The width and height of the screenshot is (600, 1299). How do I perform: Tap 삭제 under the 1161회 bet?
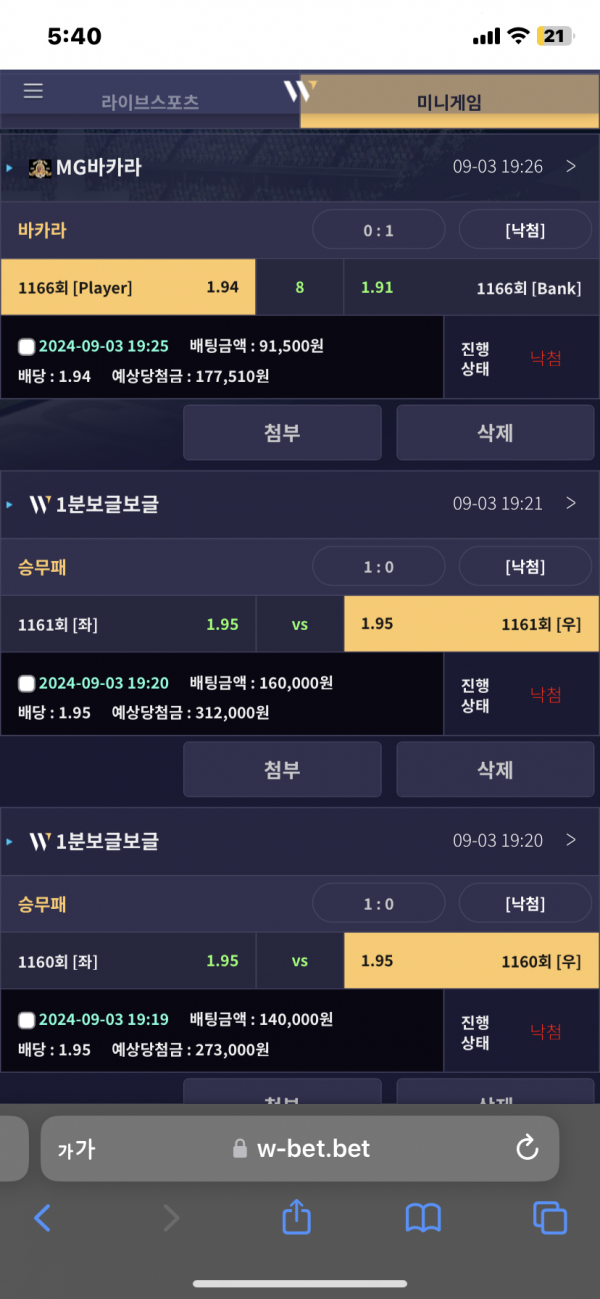[495, 769]
